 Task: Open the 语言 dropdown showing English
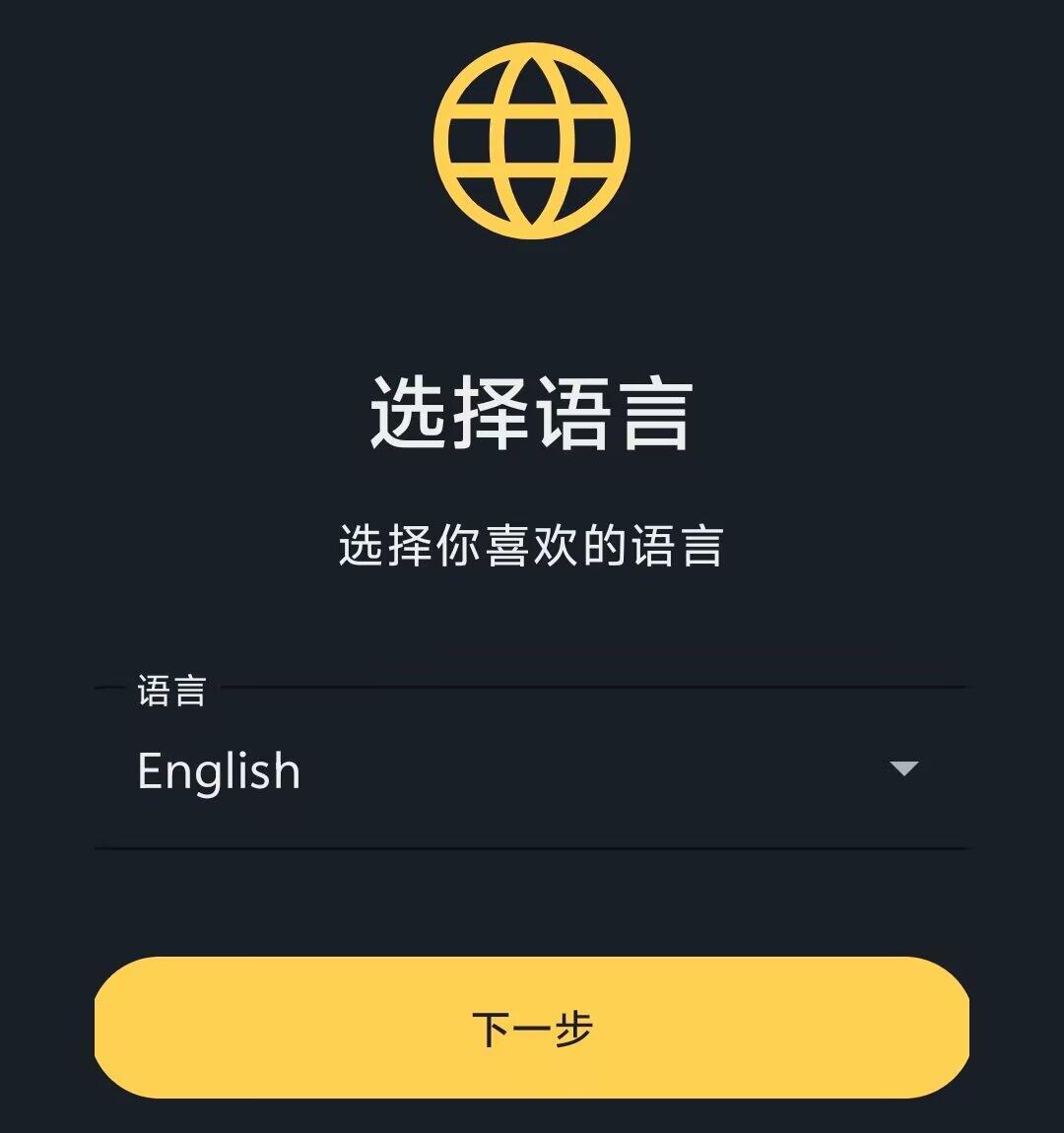532,768
